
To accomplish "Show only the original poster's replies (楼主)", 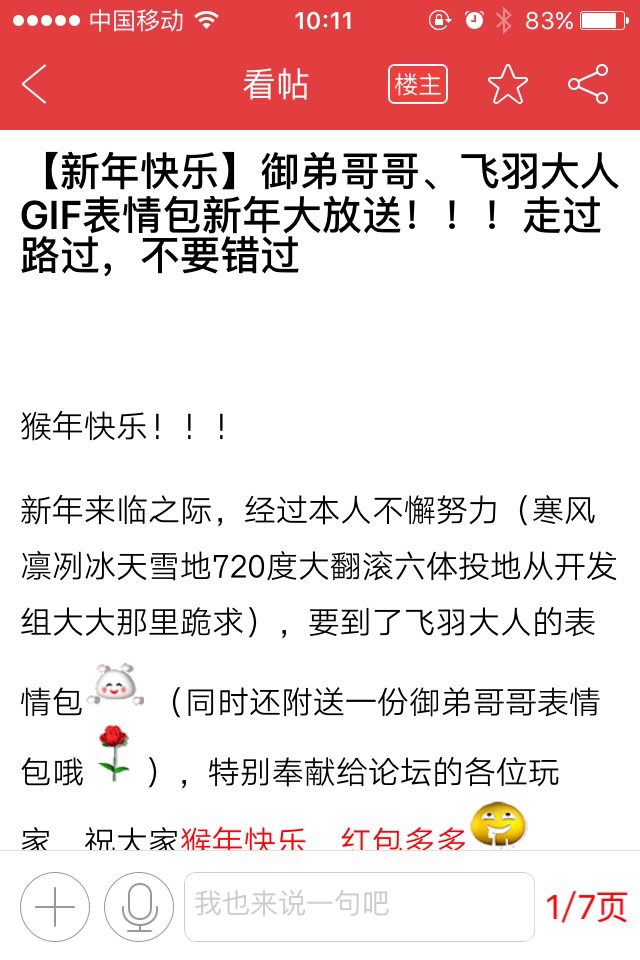I will [417, 85].
